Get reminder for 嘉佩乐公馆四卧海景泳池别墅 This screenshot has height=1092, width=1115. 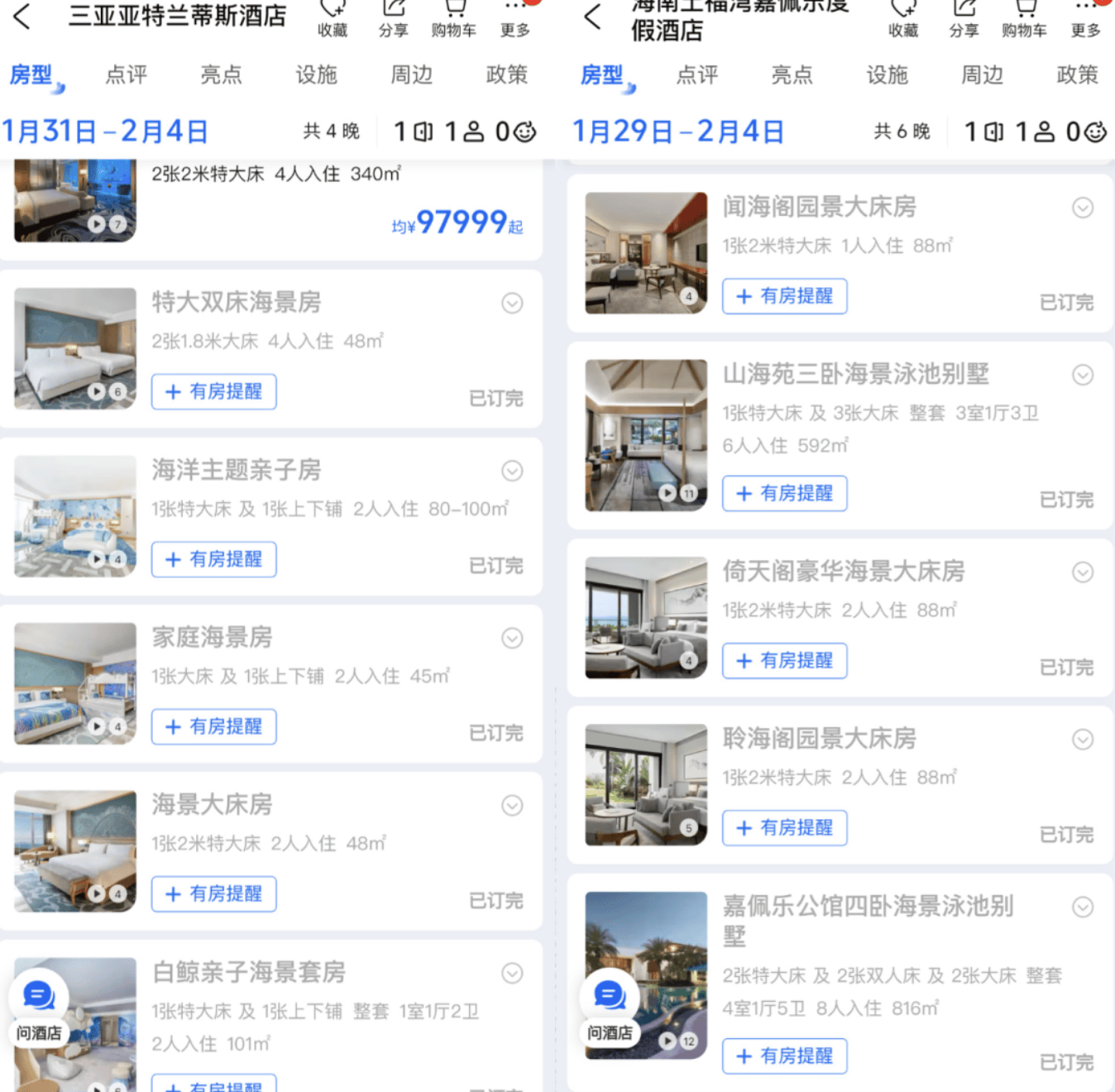[x=784, y=1056]
